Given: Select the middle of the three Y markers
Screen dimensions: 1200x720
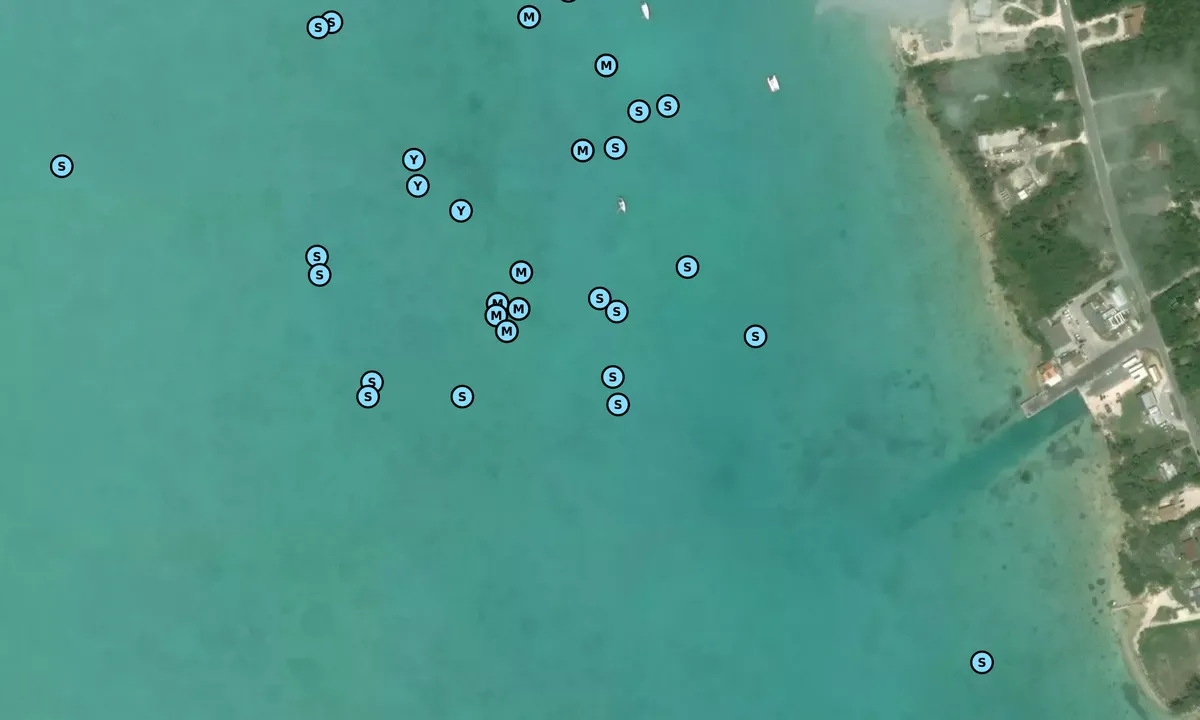Looking at the screenshot, I should pos(418,186).
